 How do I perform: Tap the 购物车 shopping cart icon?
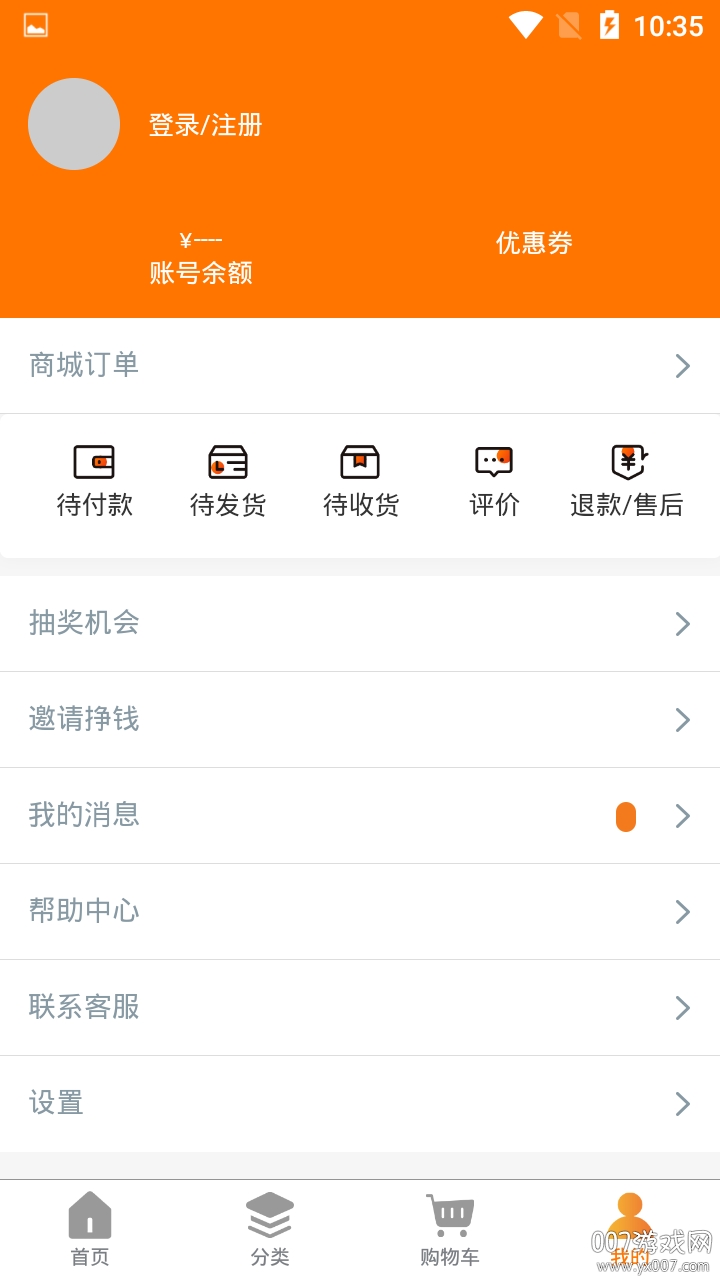pyautogui.click(x=450, y=1213)
